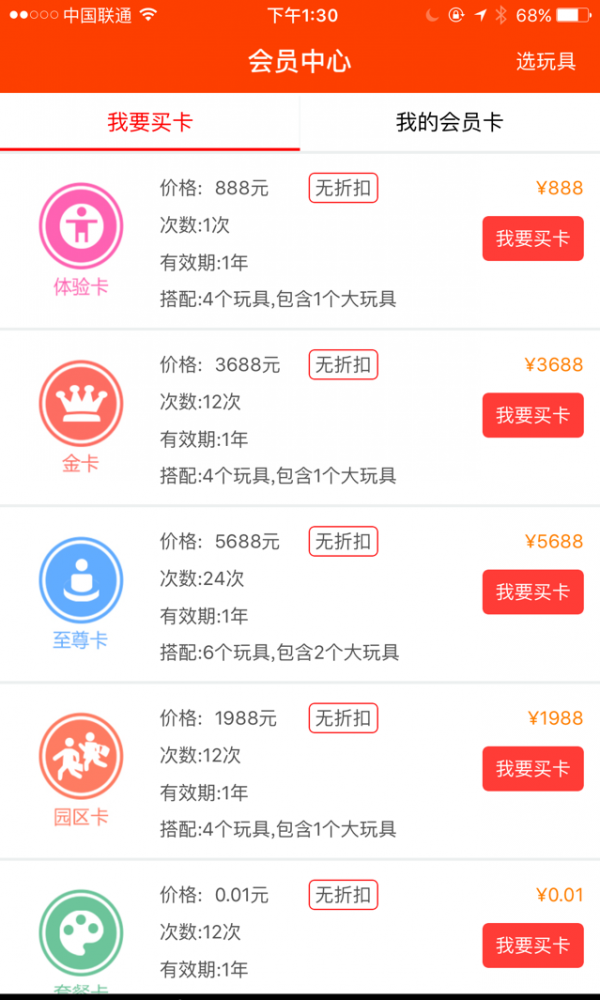Buy the 园区卡 priced ¥1988

tap(532, 768)
